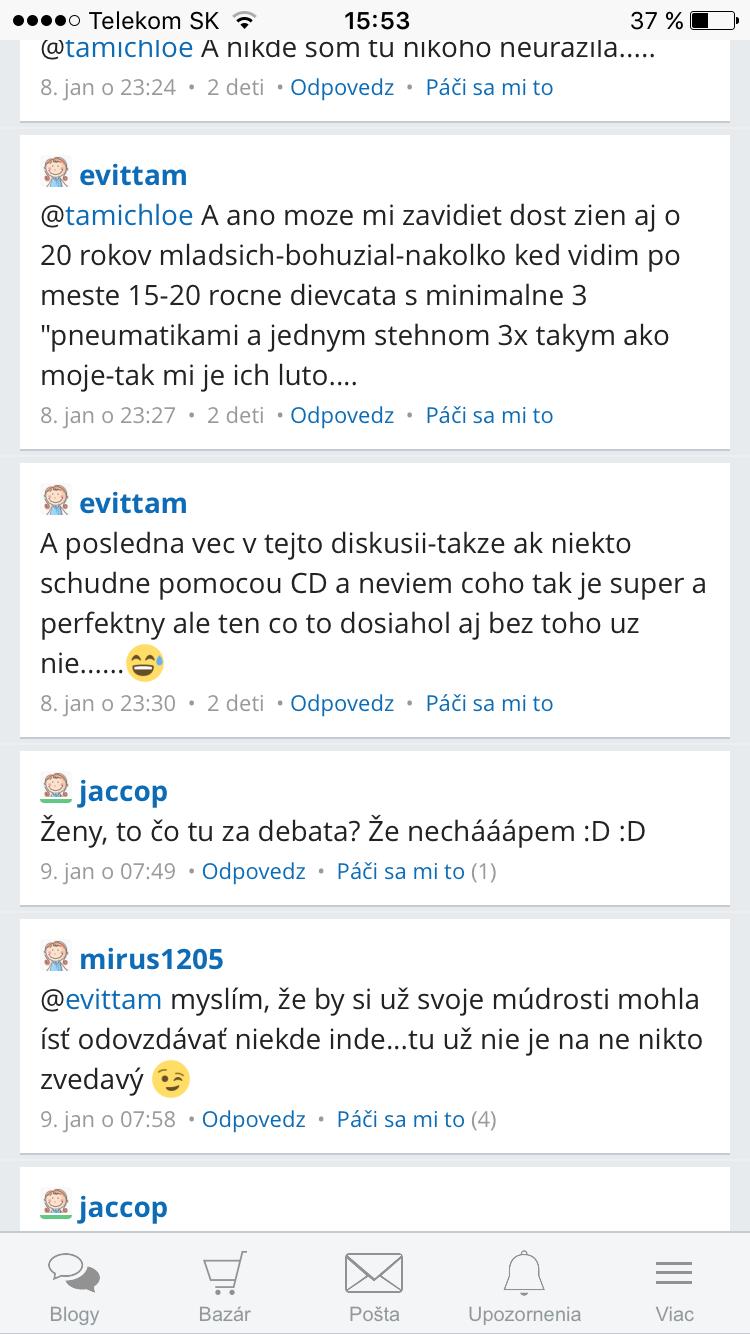
Task: Like mirus1205's comment from 07:58
Action: [400, 1119]
